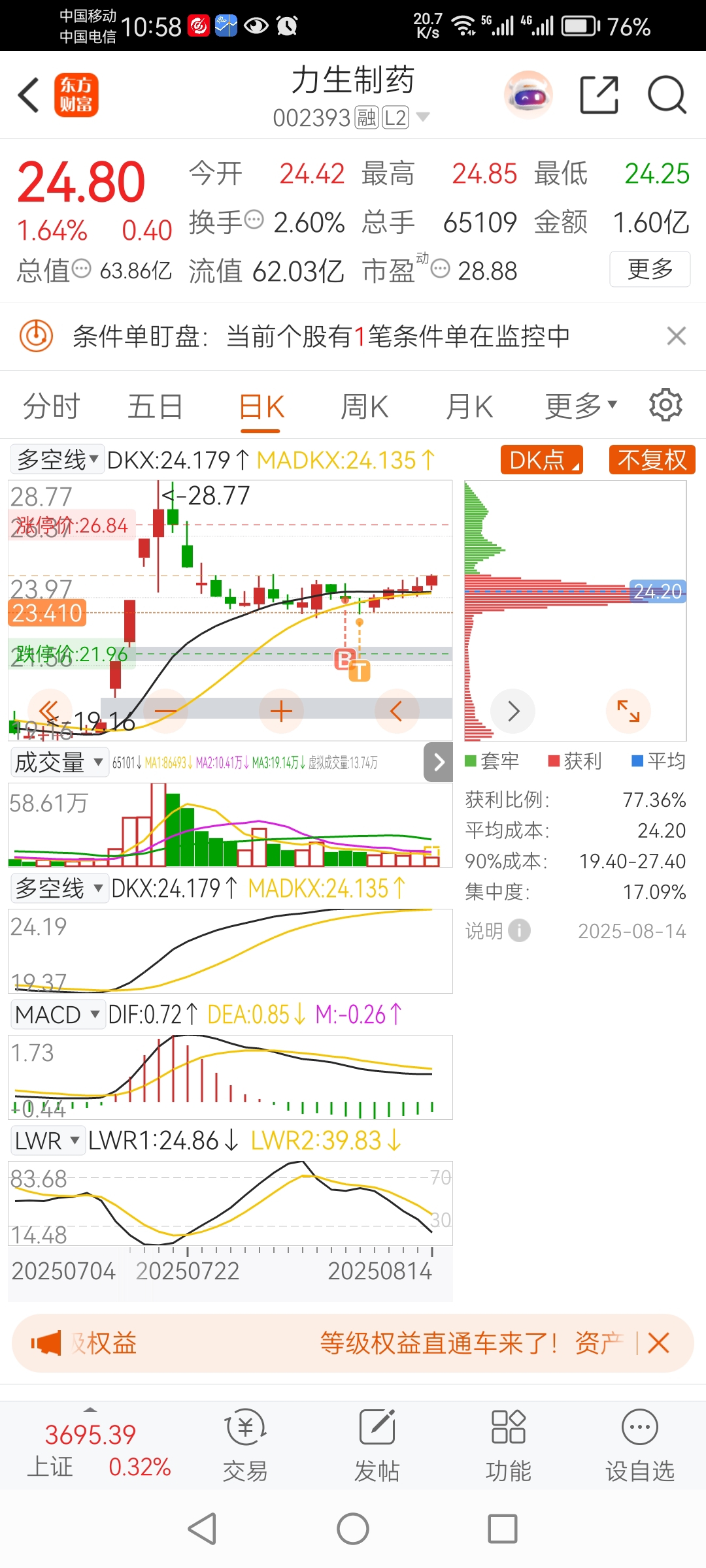Select the 周K chart tab

(x=364, y=407)
